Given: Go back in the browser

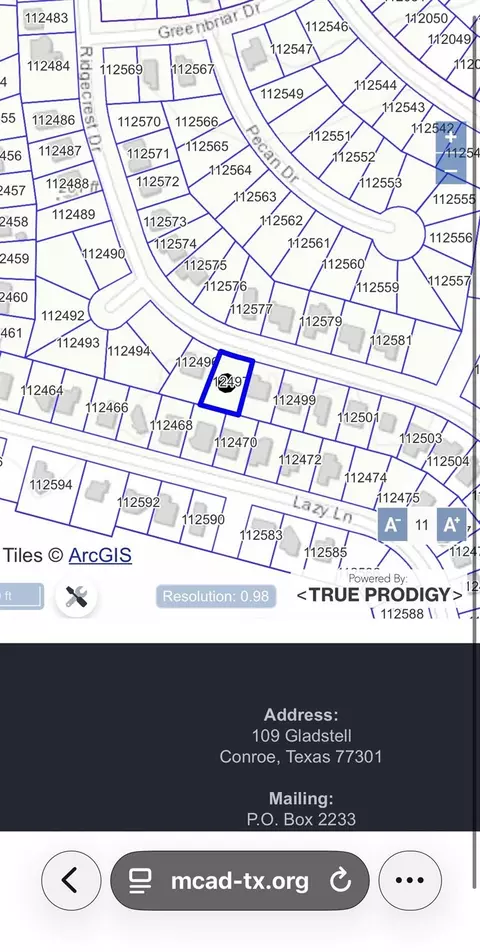Looking at the screenshot, I should (71, 880).
